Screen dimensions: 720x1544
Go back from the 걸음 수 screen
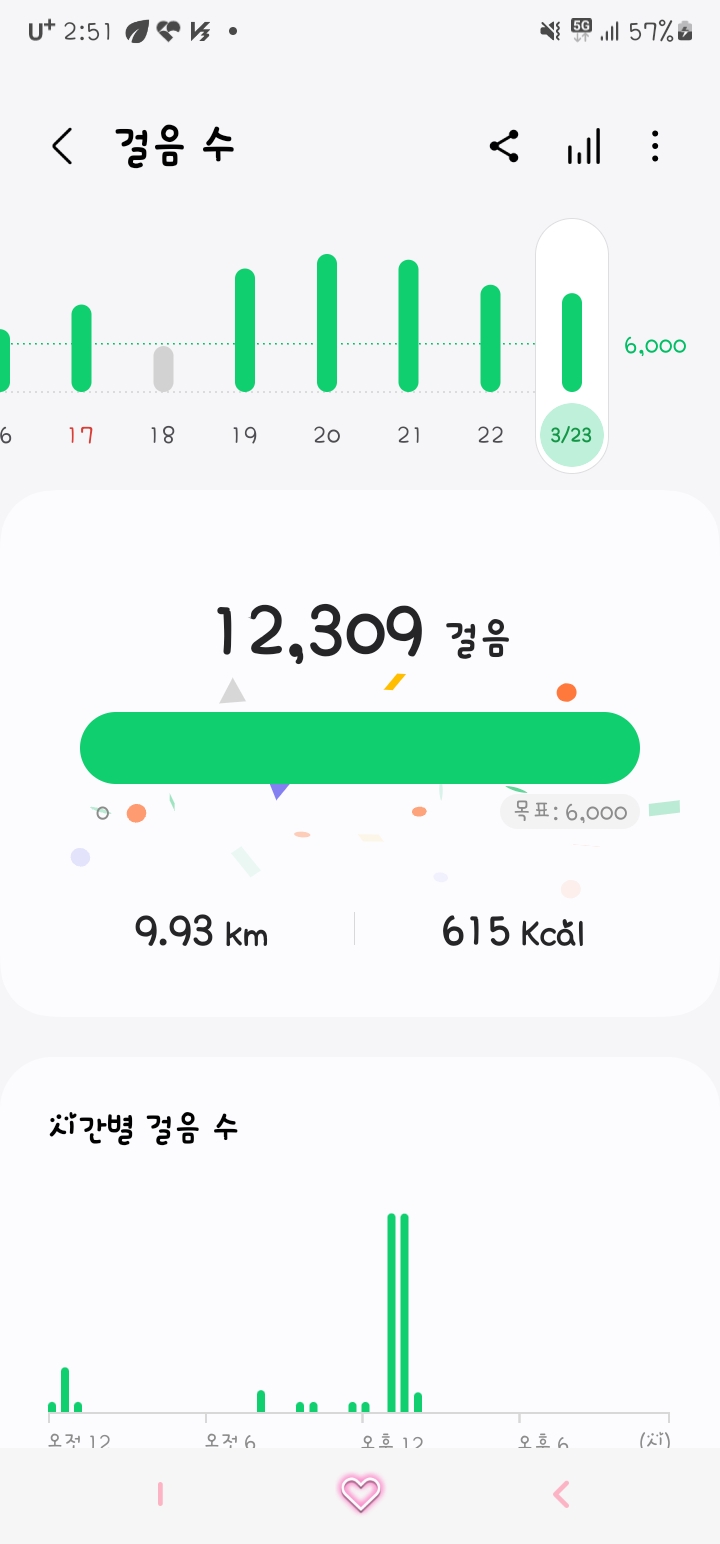62,147
